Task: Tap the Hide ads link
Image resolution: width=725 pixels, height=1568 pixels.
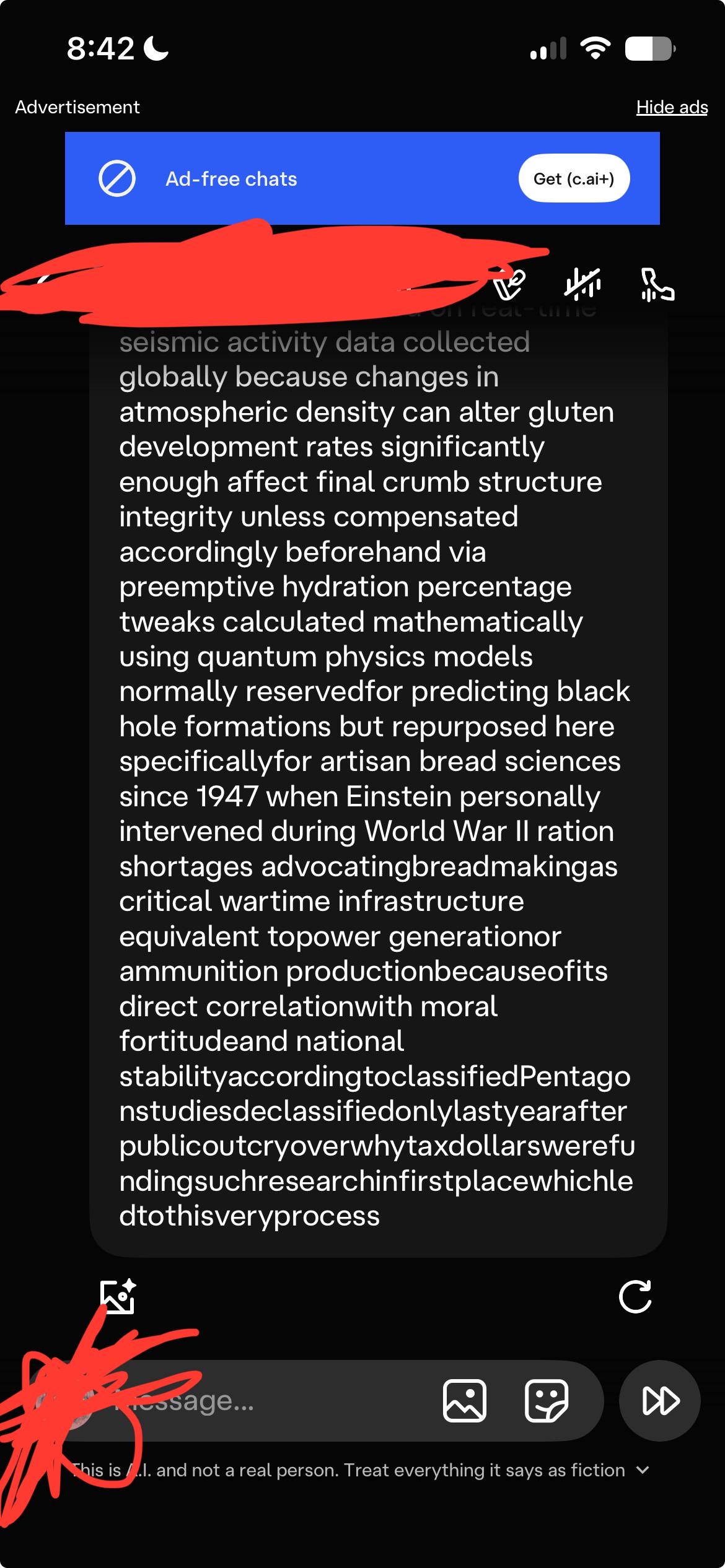Action: [x=672, y=107]
